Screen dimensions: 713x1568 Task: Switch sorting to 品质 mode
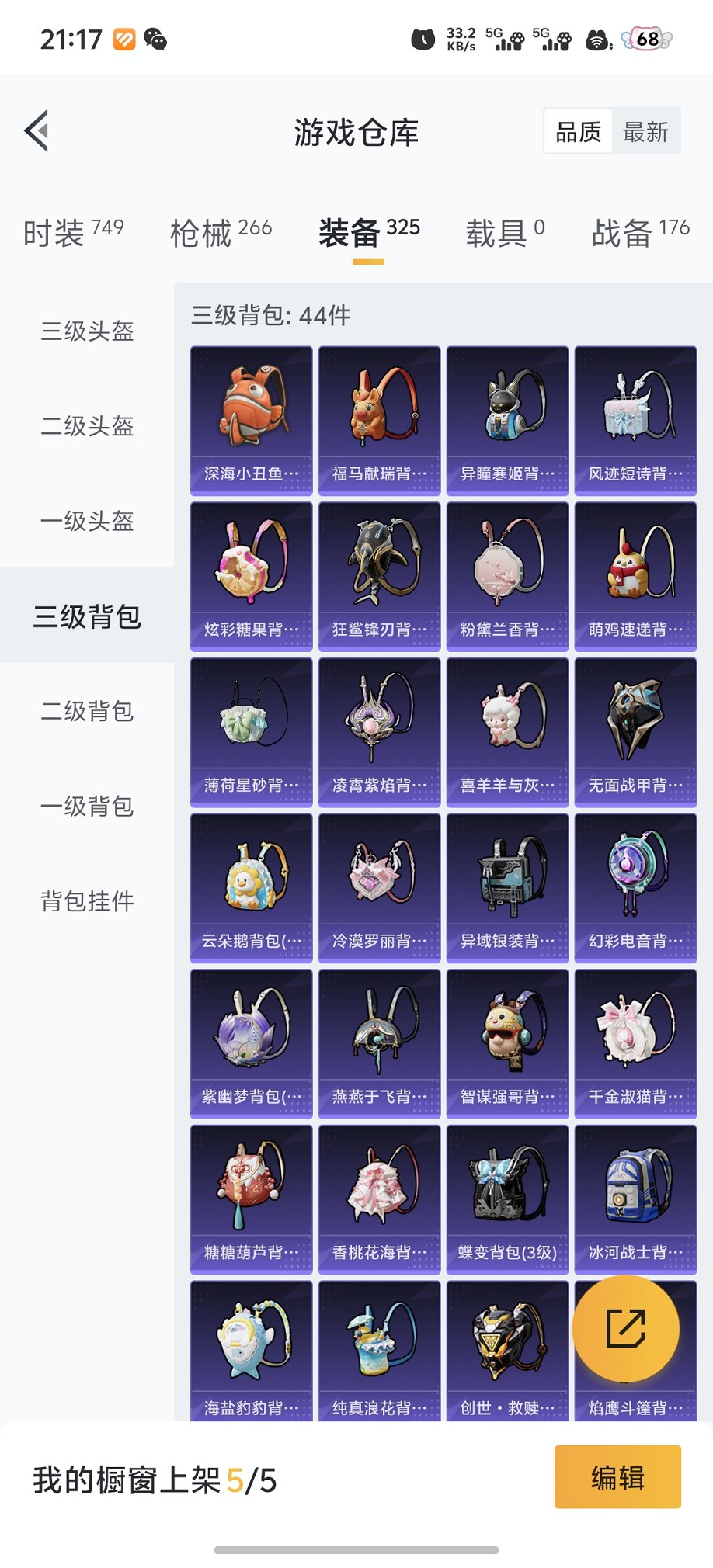tap(577, 130)
